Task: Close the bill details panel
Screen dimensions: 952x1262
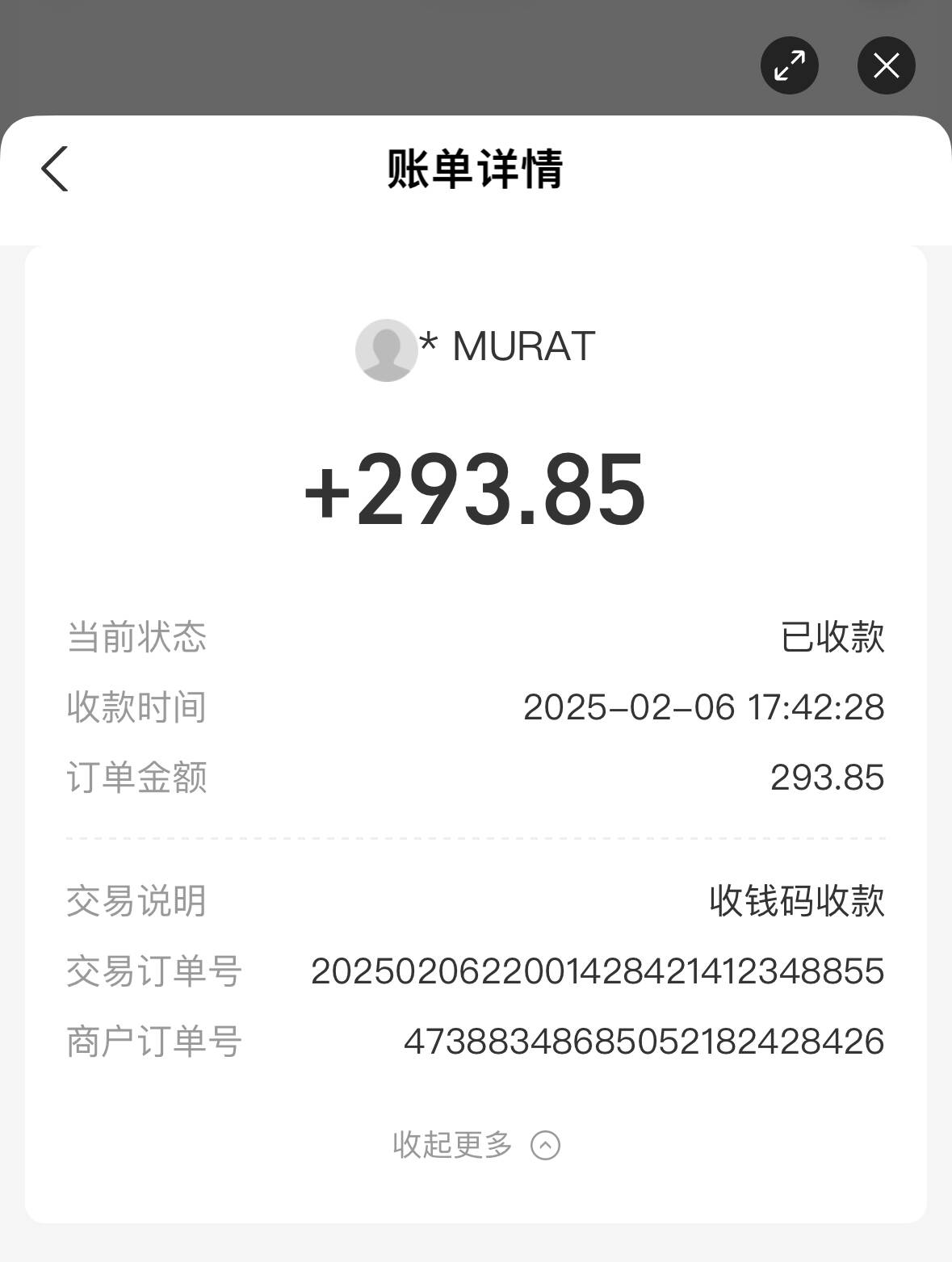Action: (x=886, y=65)
